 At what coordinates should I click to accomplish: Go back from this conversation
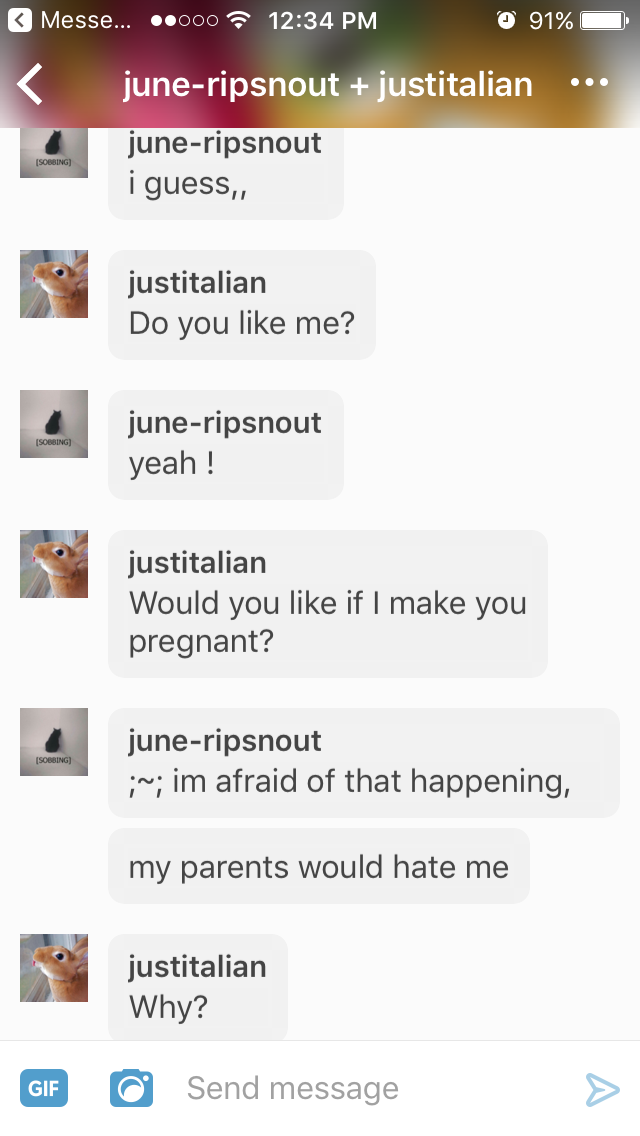[31, 85]
